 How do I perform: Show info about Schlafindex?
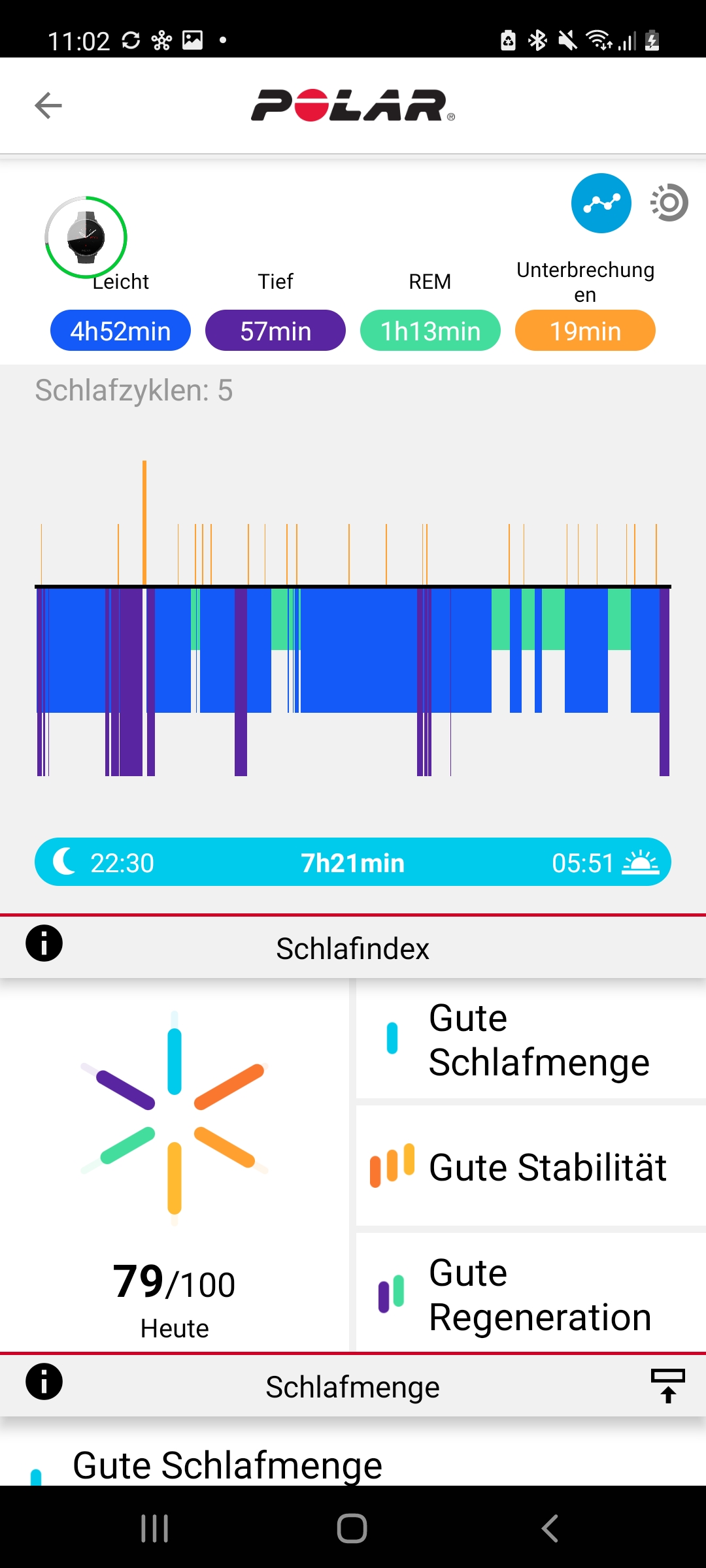click(44, 943)
